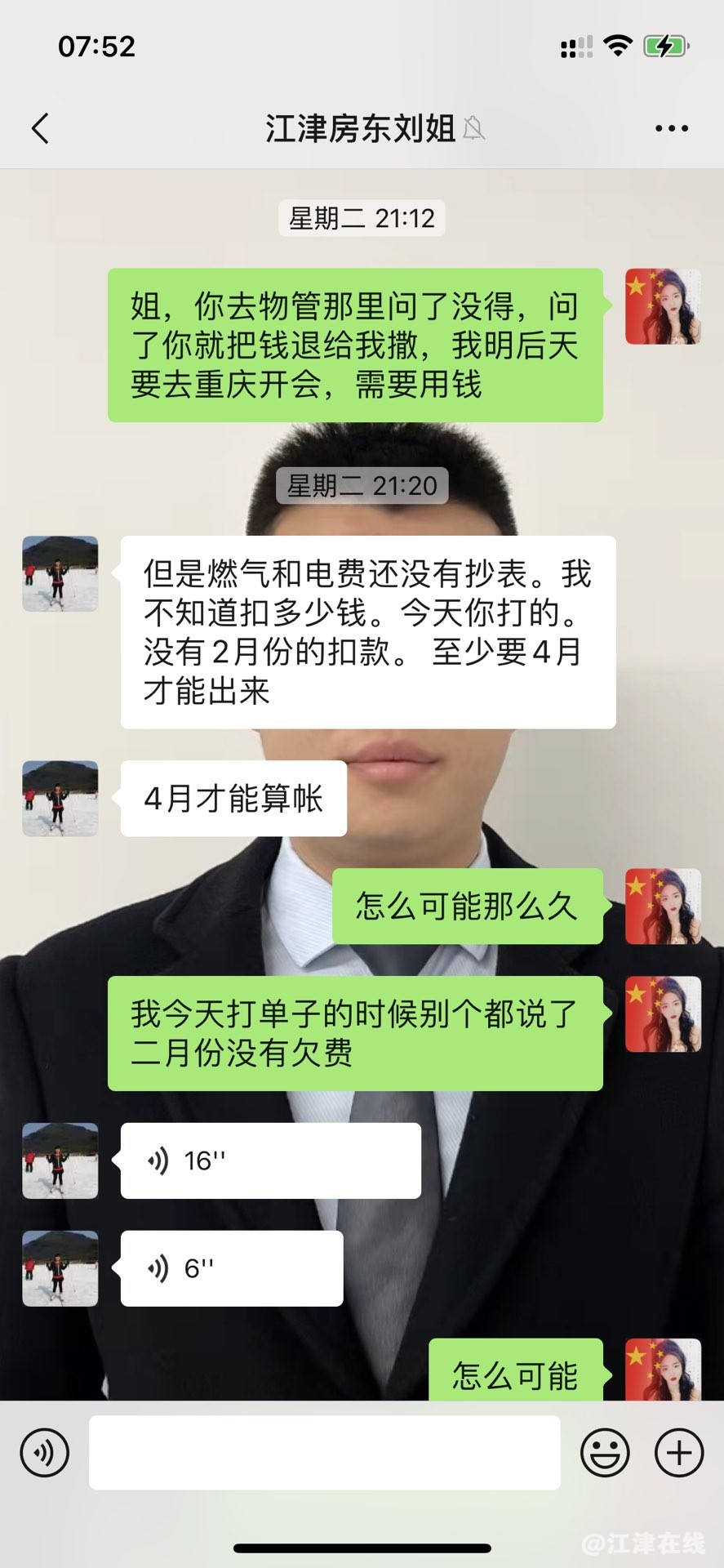Open own avatar beside 怎么可能那么久
The width and height of the screenshot is (724, 1568).
point(662,906)
